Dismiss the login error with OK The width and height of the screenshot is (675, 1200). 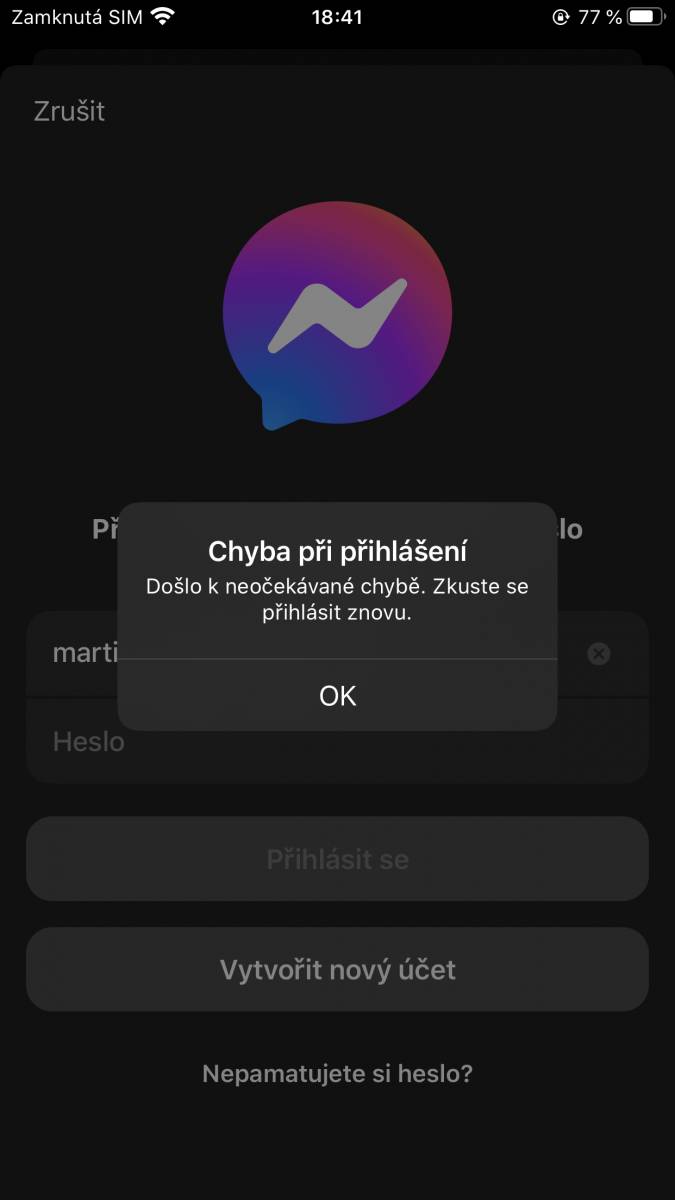coord(337,695)
